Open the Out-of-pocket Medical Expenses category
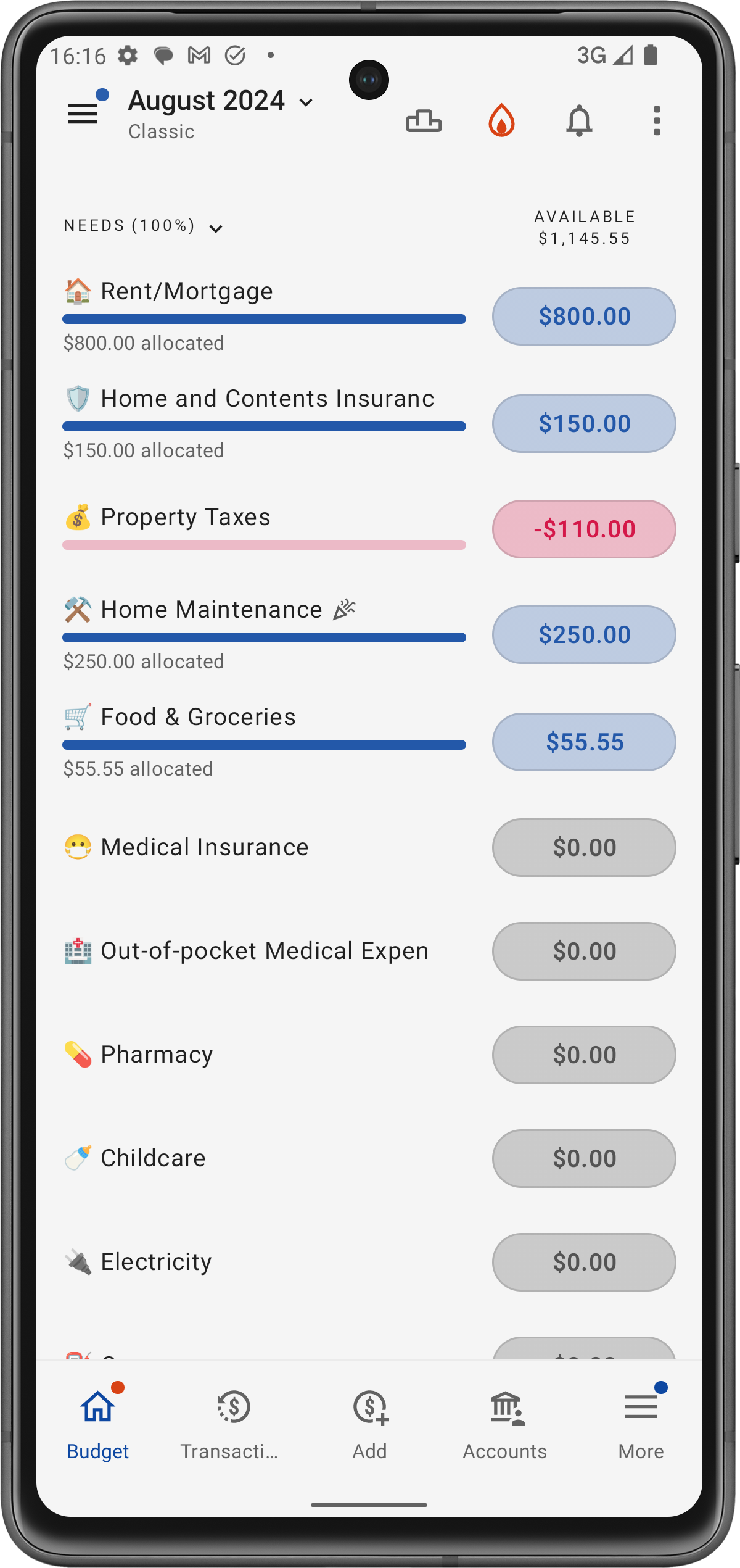The height and width of the screenshot is (1568, 740). (264, 951)
